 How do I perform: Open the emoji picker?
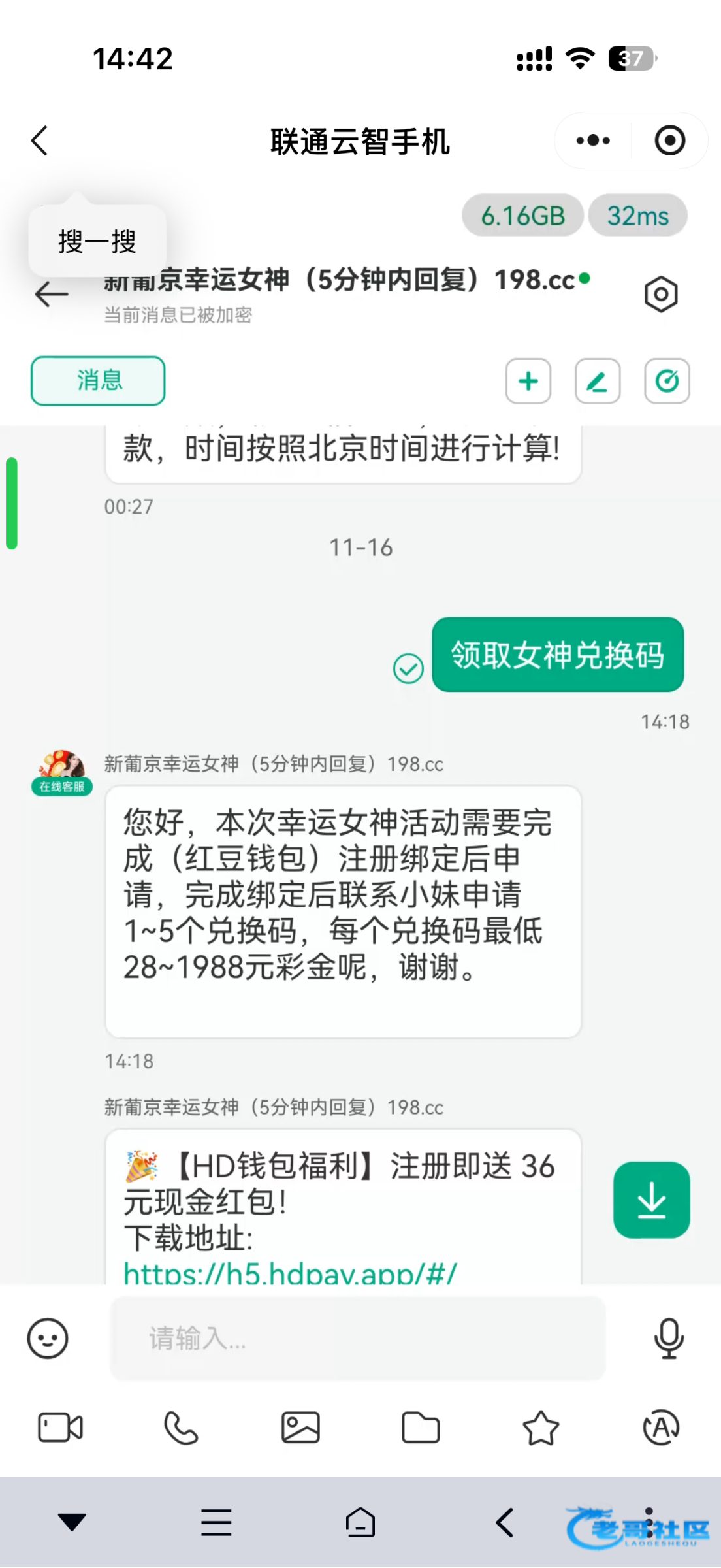click(47, 1339)
